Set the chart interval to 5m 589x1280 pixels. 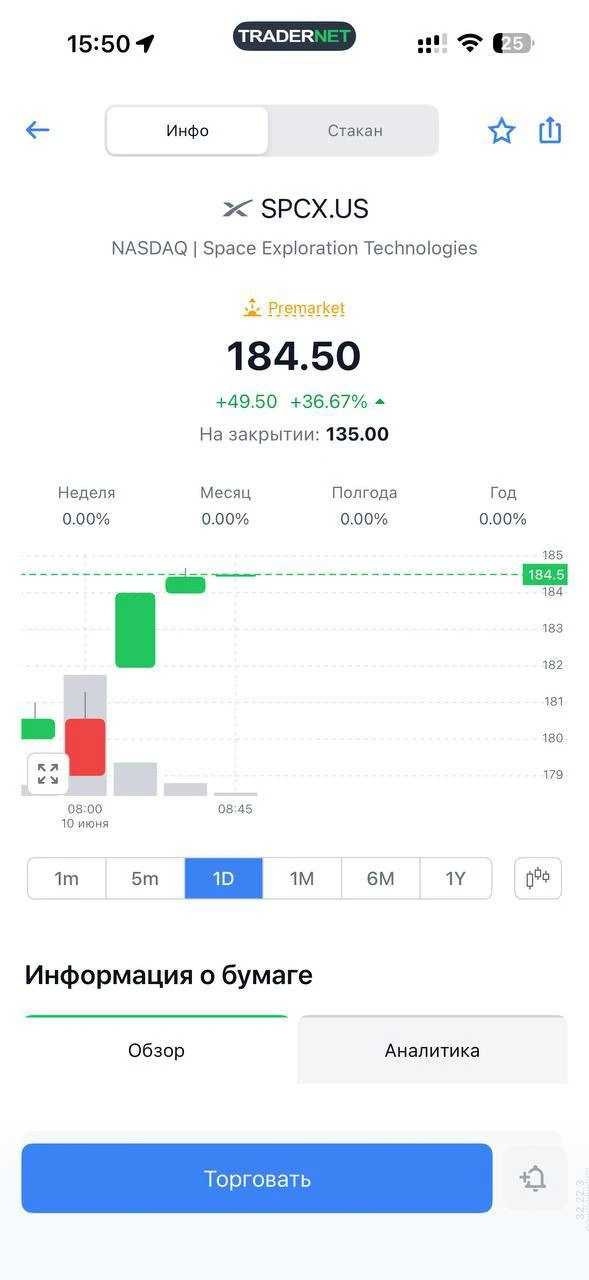point(145,879)
